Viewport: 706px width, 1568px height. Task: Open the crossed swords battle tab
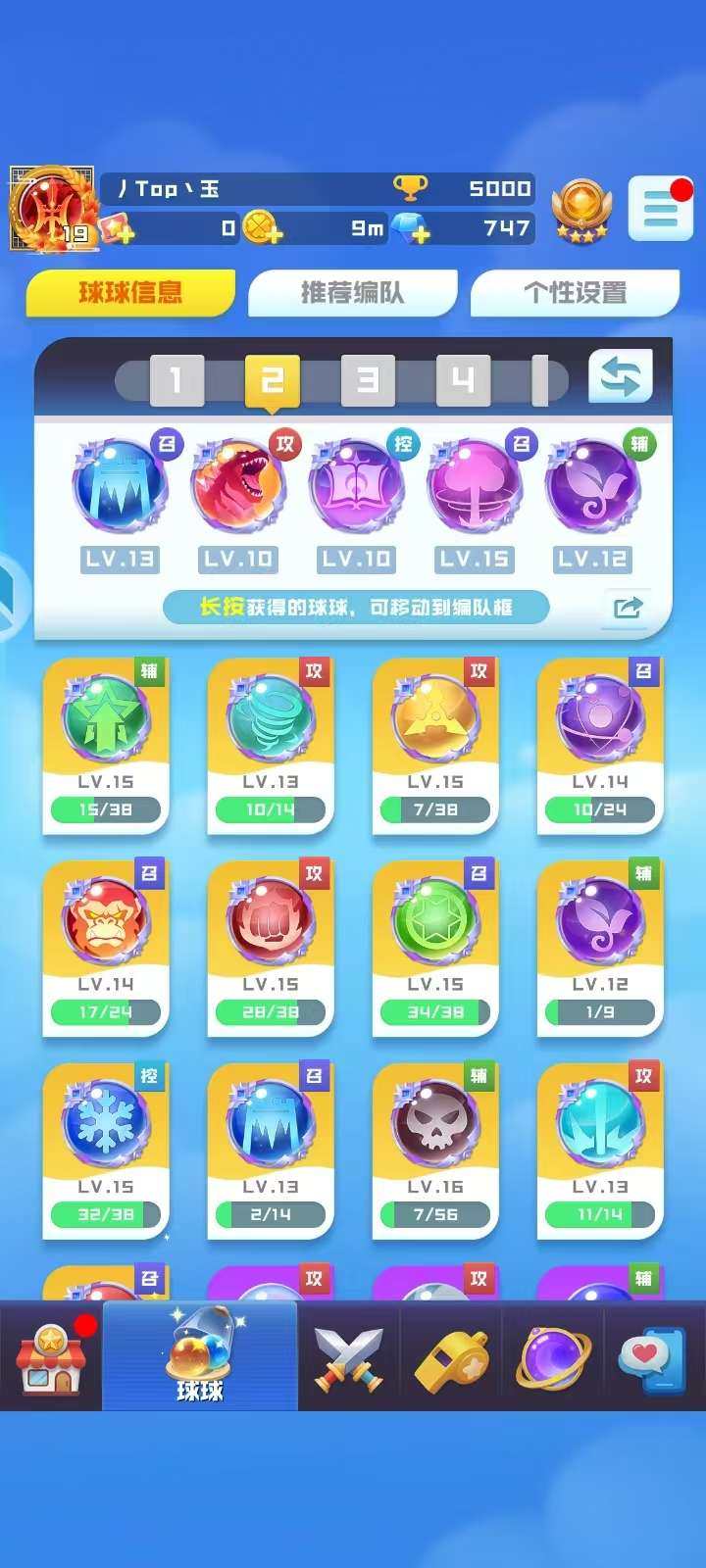pos(348,1358)
